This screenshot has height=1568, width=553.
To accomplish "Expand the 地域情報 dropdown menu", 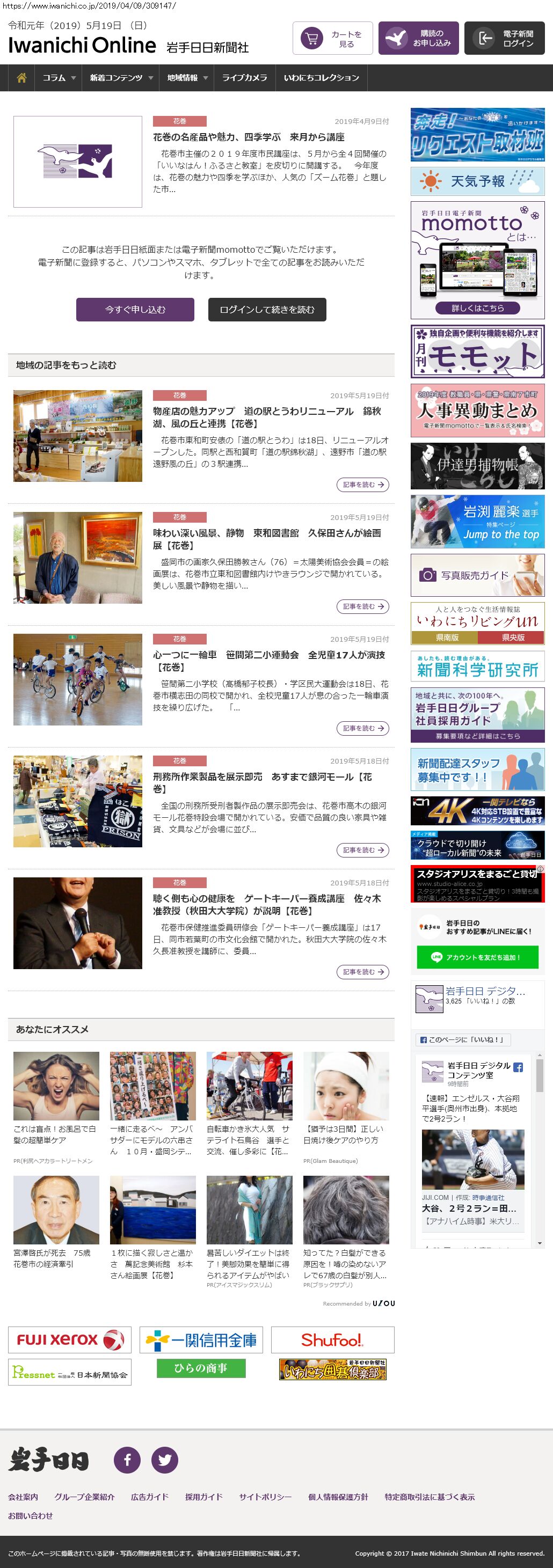I will 187,78.
